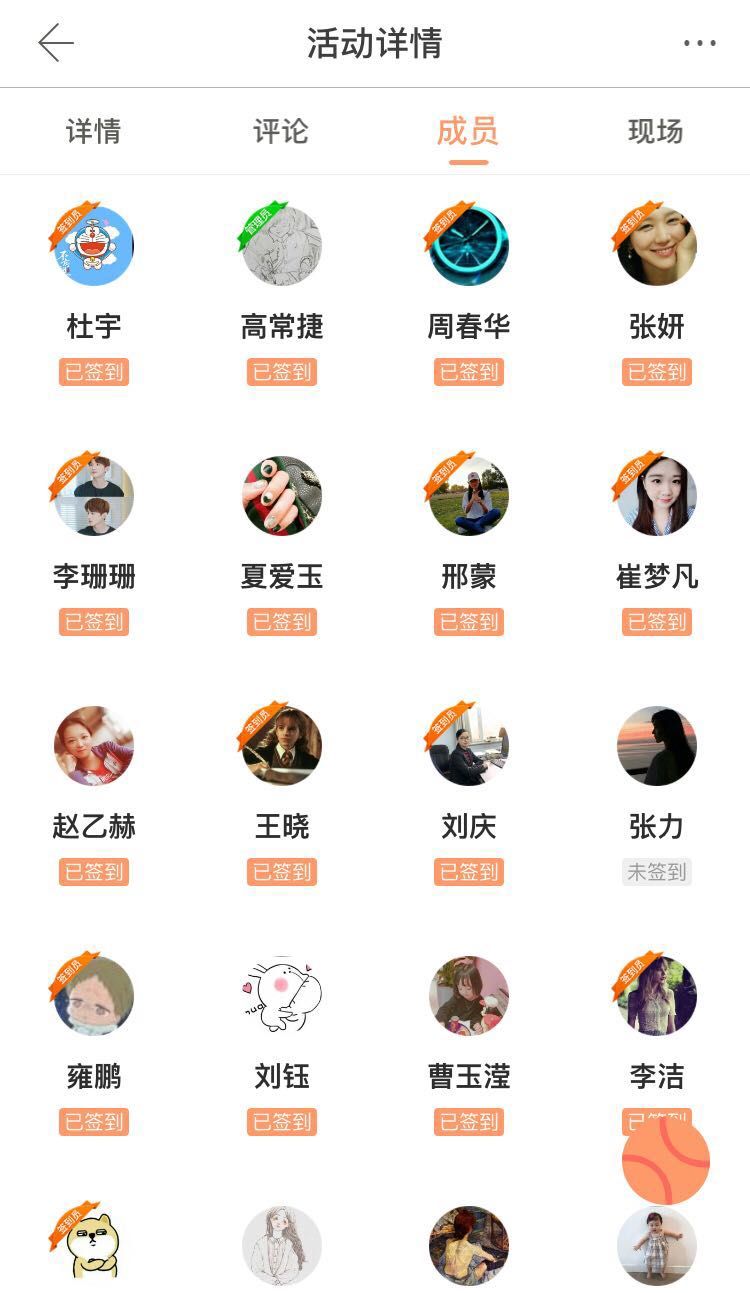Open member 杜宇's profile
This screenshot has width=750, height=1293.
tap(94, 246)
